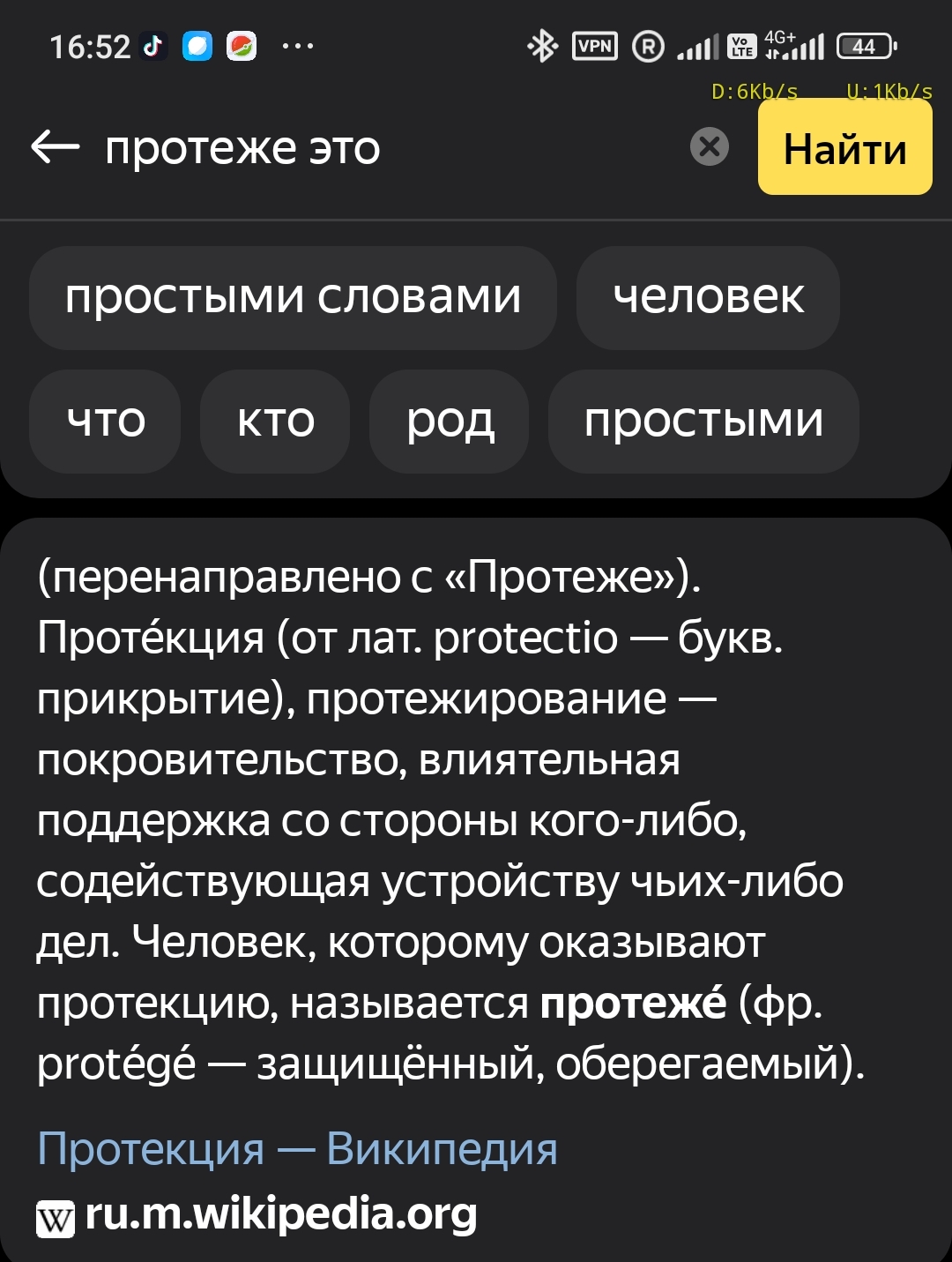Choose the "что" suggestion chip

click(106, 421)
